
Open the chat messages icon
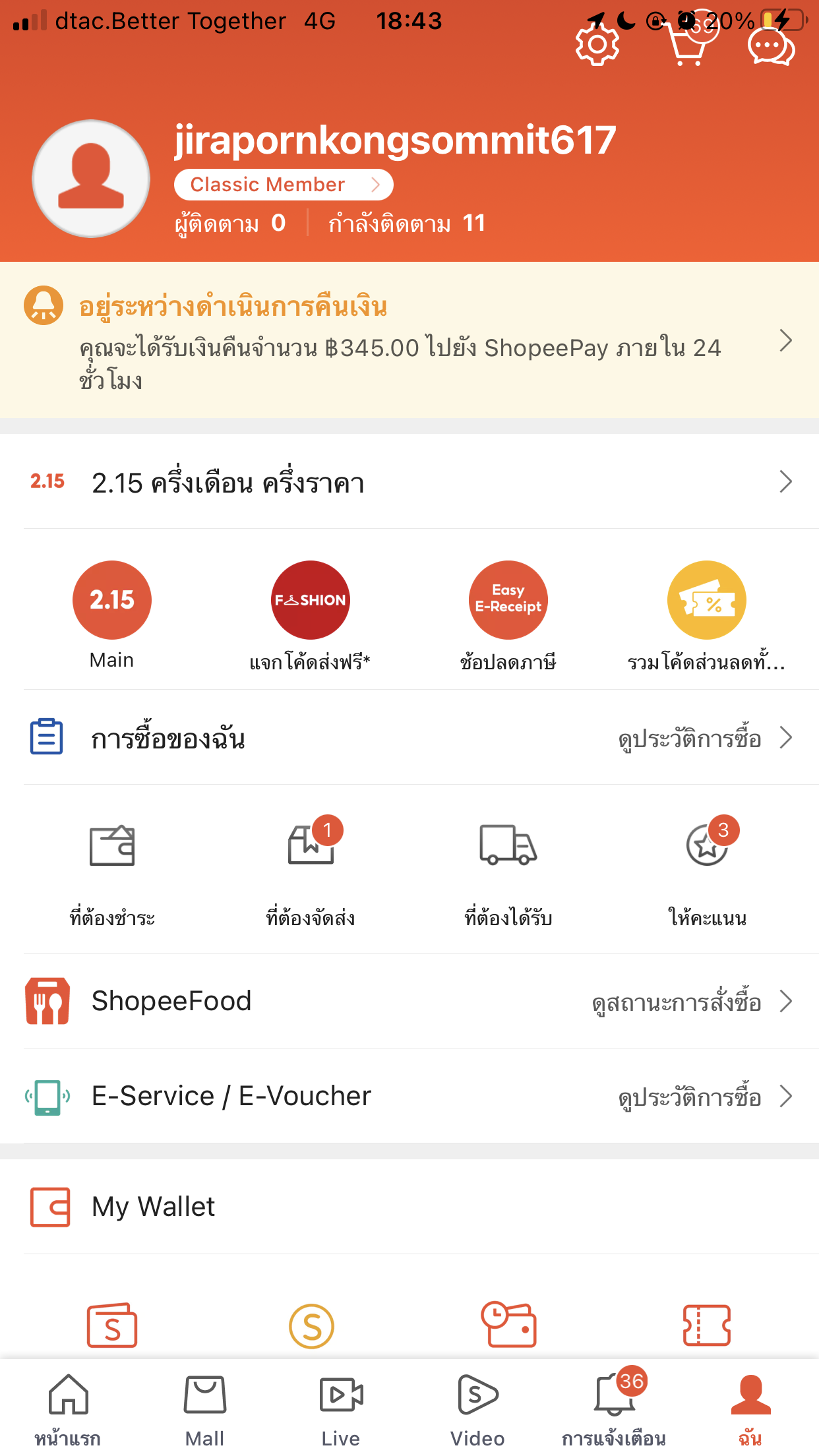770,46
